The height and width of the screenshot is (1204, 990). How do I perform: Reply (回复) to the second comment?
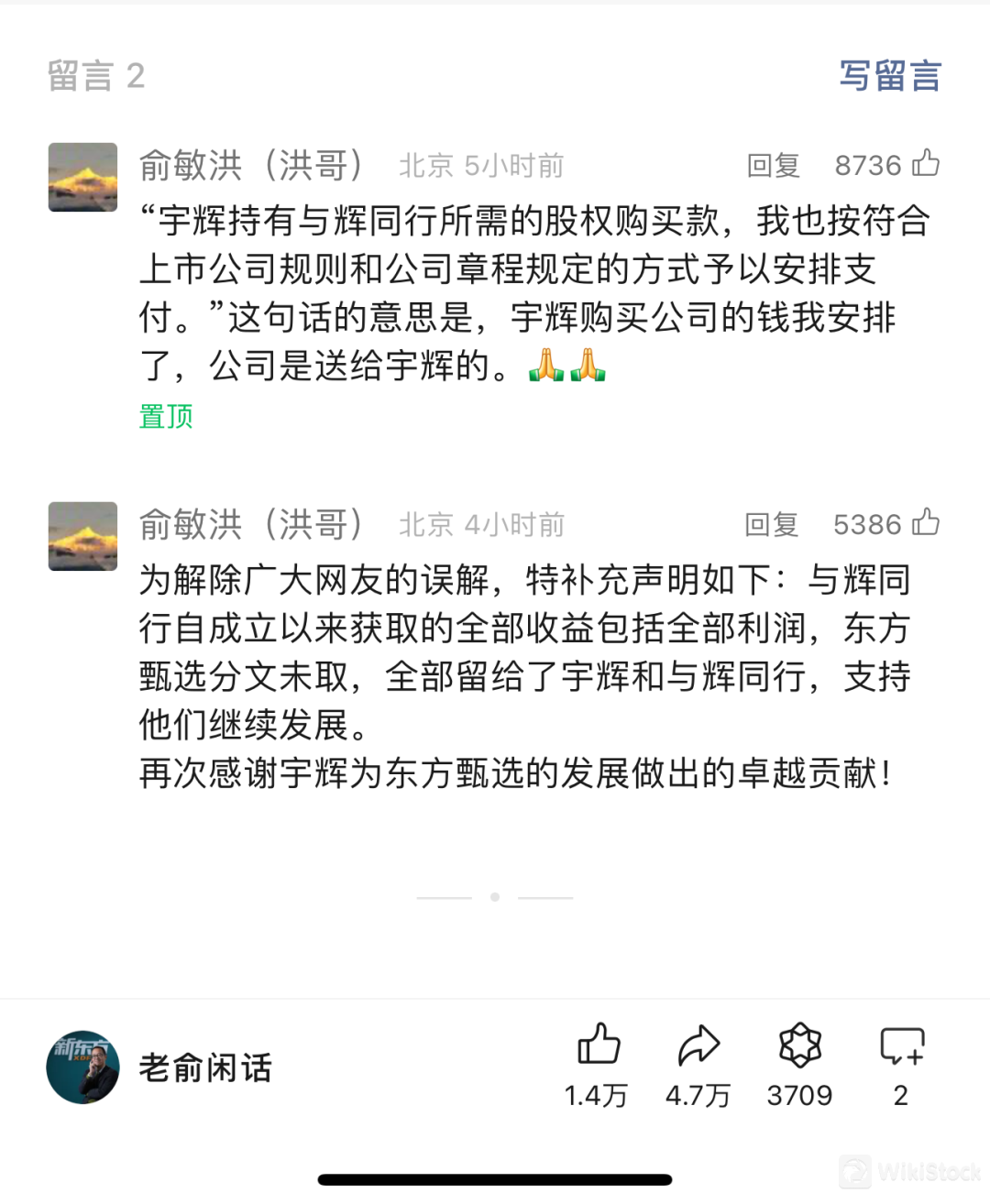point(773,525)
